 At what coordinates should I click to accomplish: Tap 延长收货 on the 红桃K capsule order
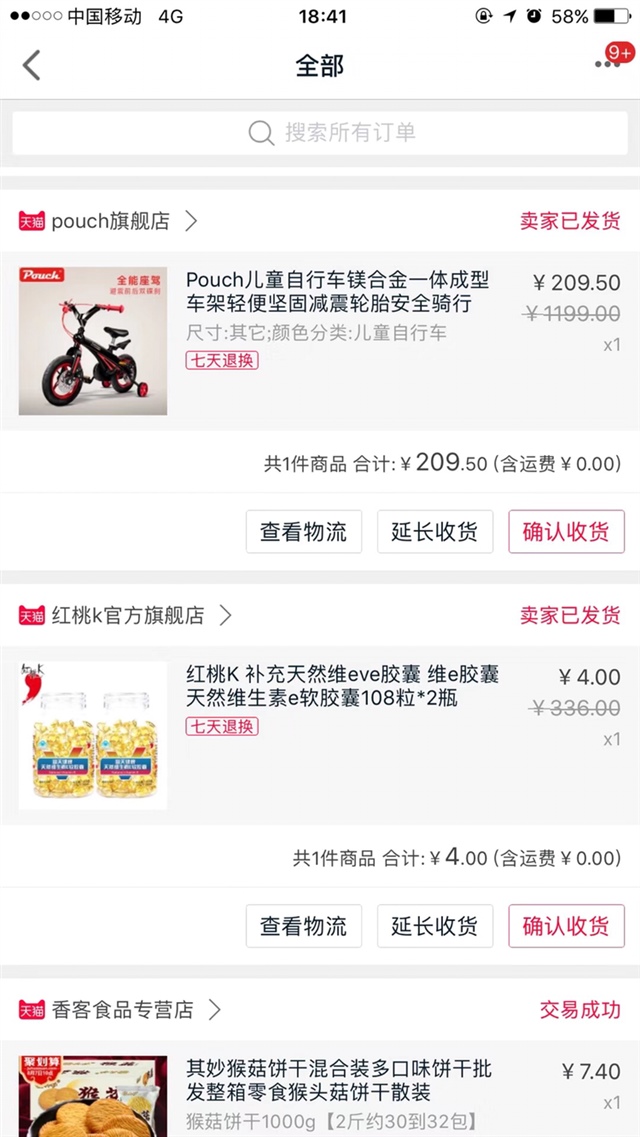pyautogui.click(x=434, y=926)
